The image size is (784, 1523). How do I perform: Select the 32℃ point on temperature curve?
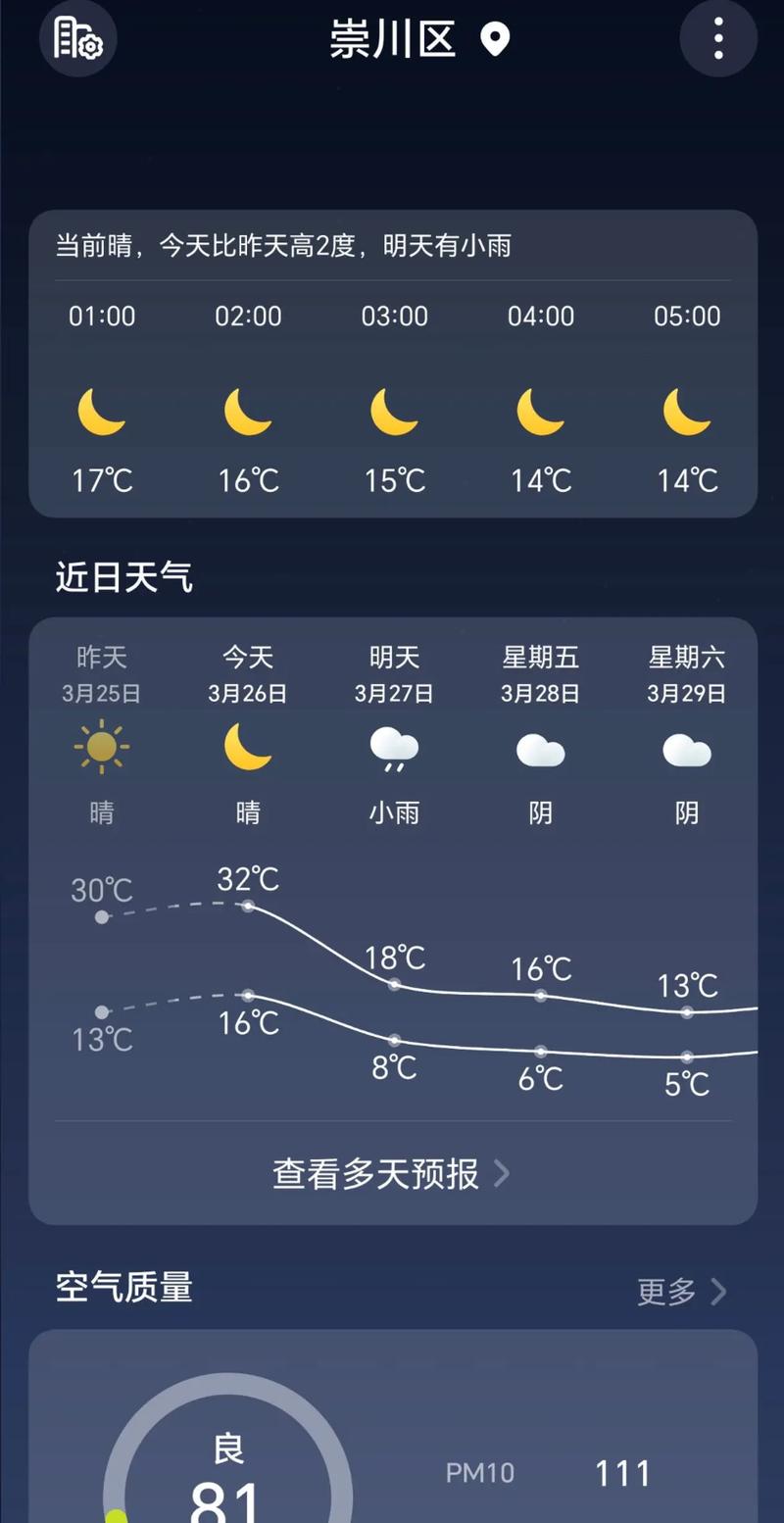[247, 907]
